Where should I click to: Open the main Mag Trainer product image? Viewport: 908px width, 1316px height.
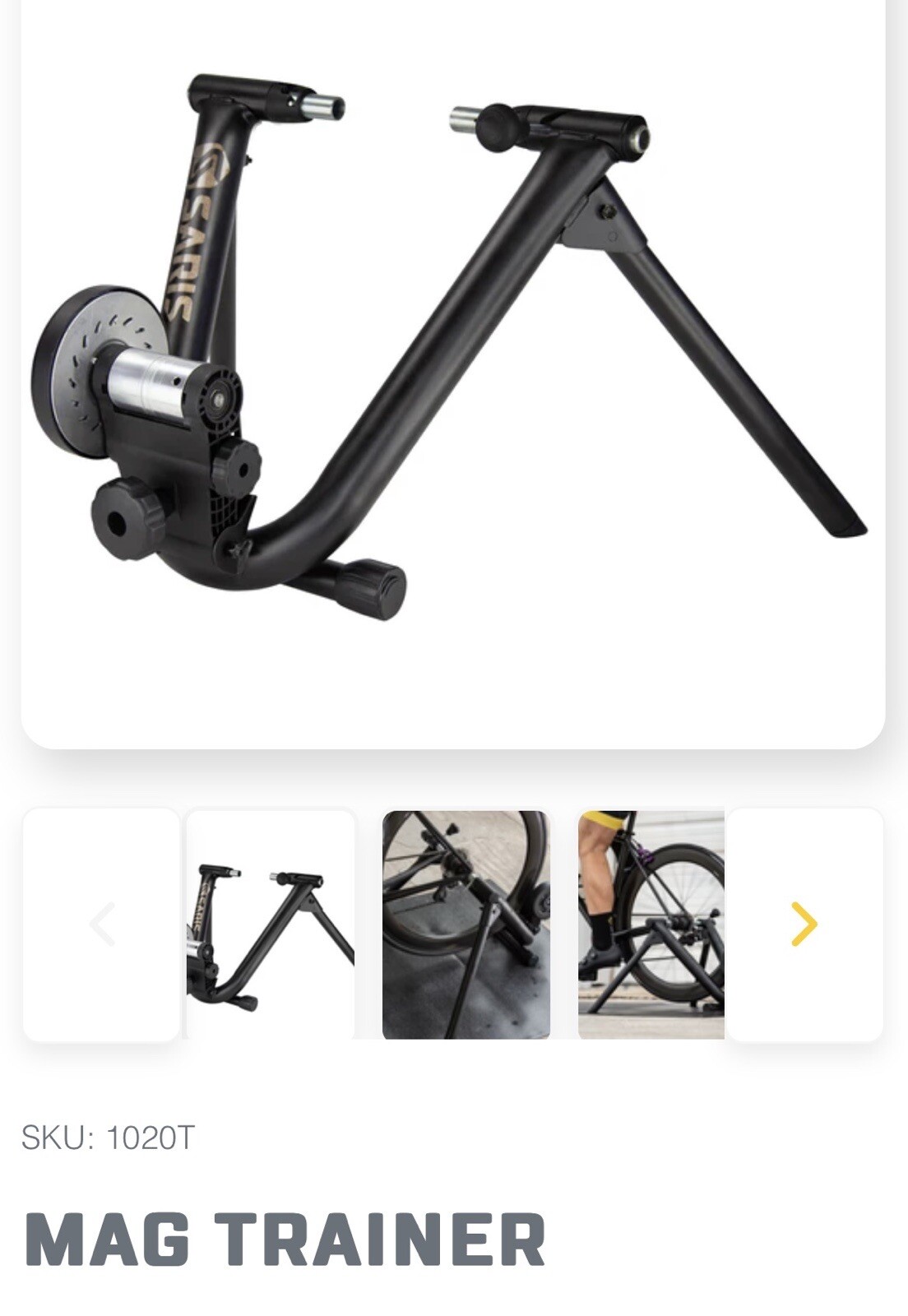pyautogui.click(x=452, y=345)
